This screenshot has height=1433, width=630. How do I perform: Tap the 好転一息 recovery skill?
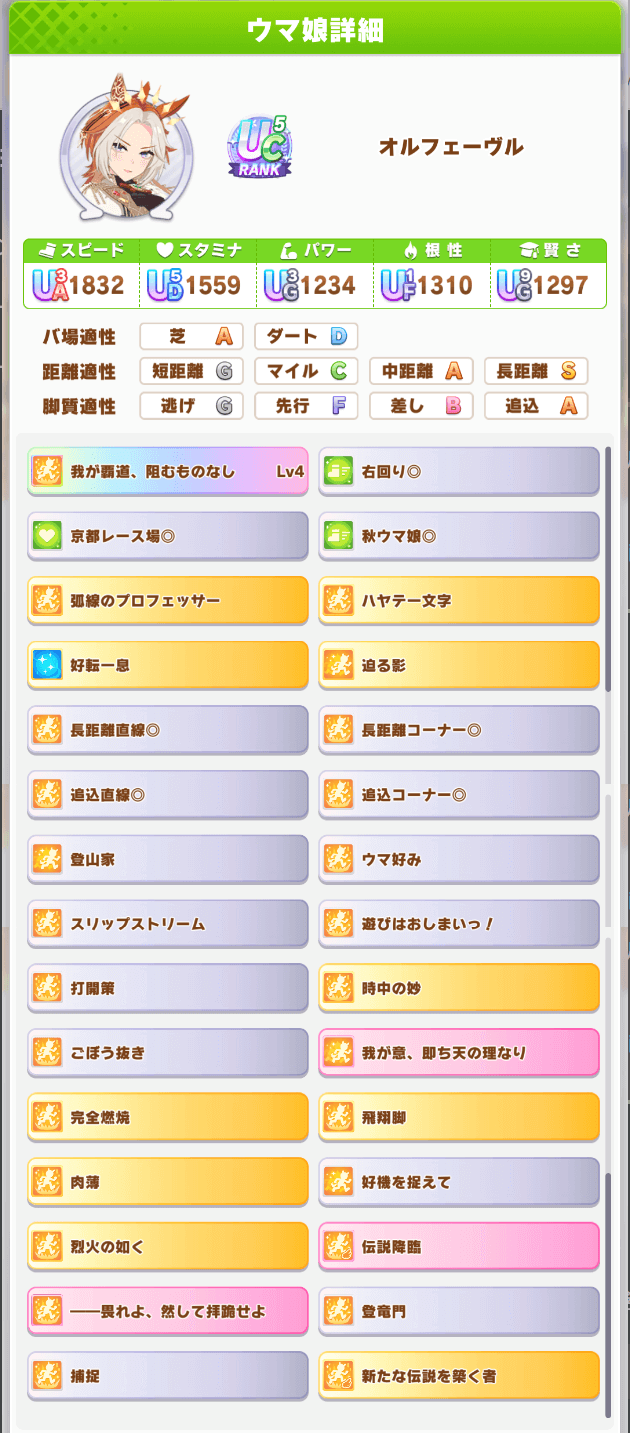(168, 665)
